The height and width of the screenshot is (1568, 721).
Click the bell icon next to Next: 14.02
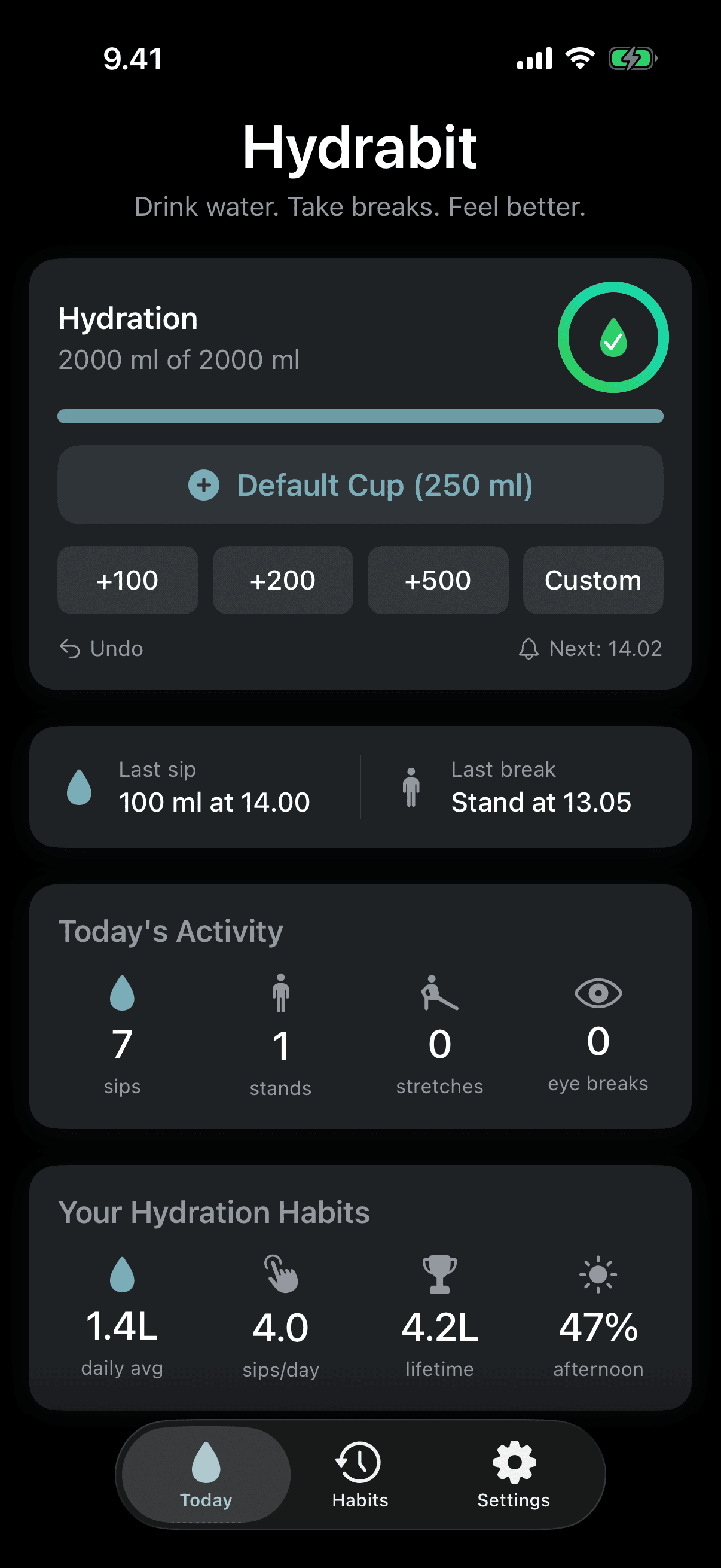528,648
